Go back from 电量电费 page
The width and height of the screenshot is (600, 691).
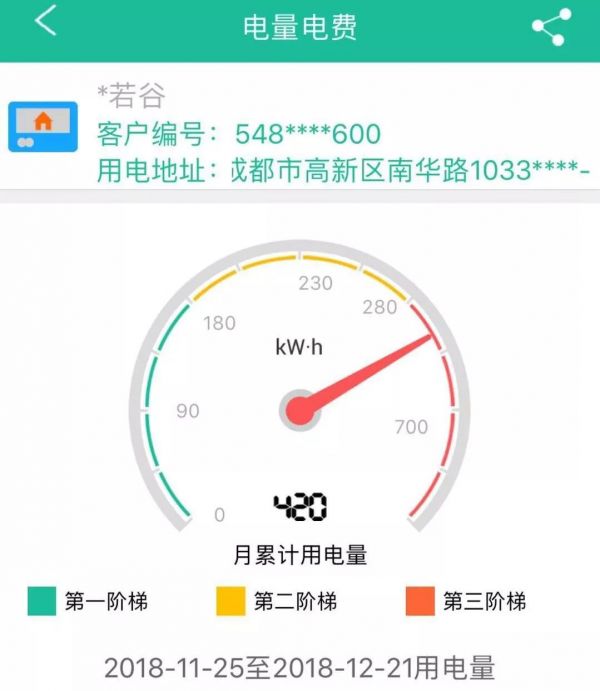[x=45, y=23]
